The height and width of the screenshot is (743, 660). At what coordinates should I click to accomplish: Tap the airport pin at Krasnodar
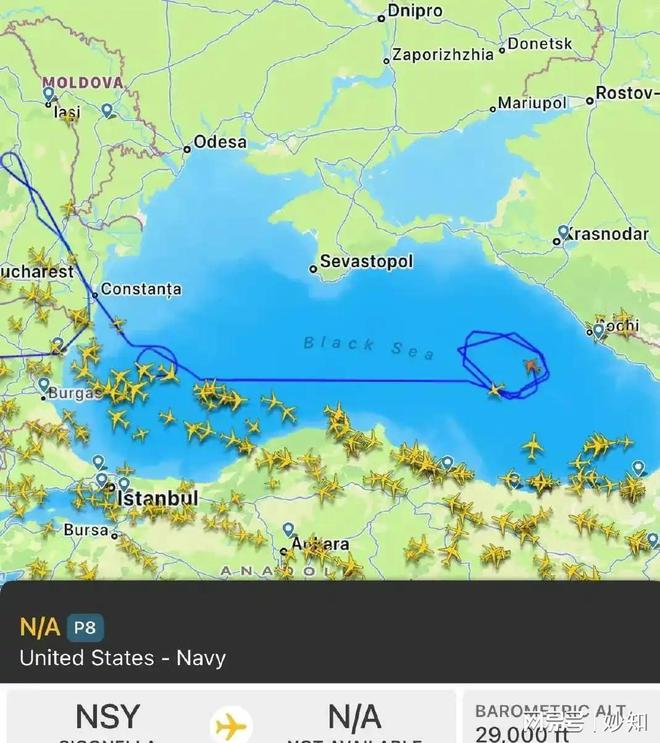pos(563,234)
